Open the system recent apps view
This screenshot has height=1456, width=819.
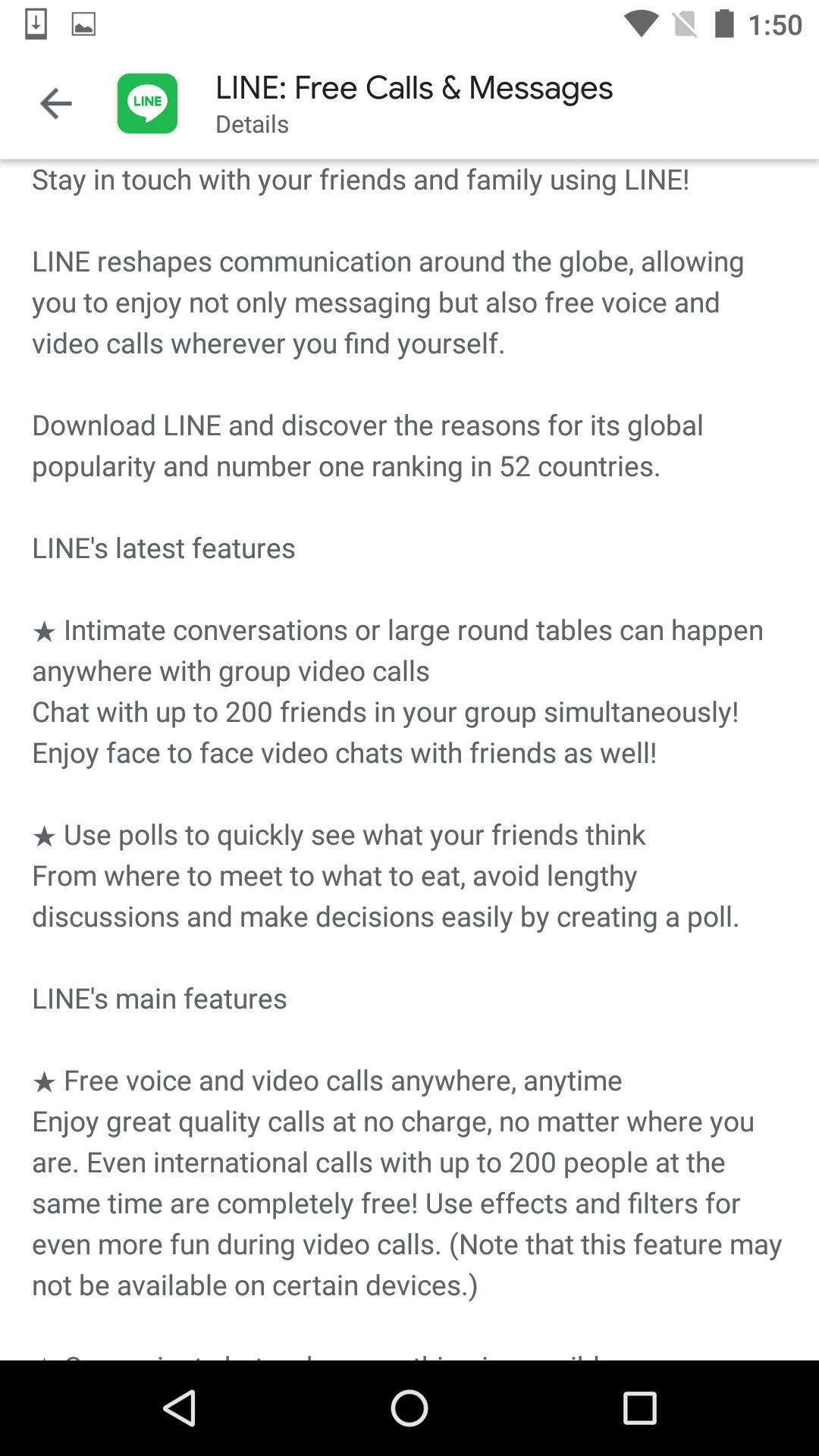pyautogui.click(x=639, y=1408)
